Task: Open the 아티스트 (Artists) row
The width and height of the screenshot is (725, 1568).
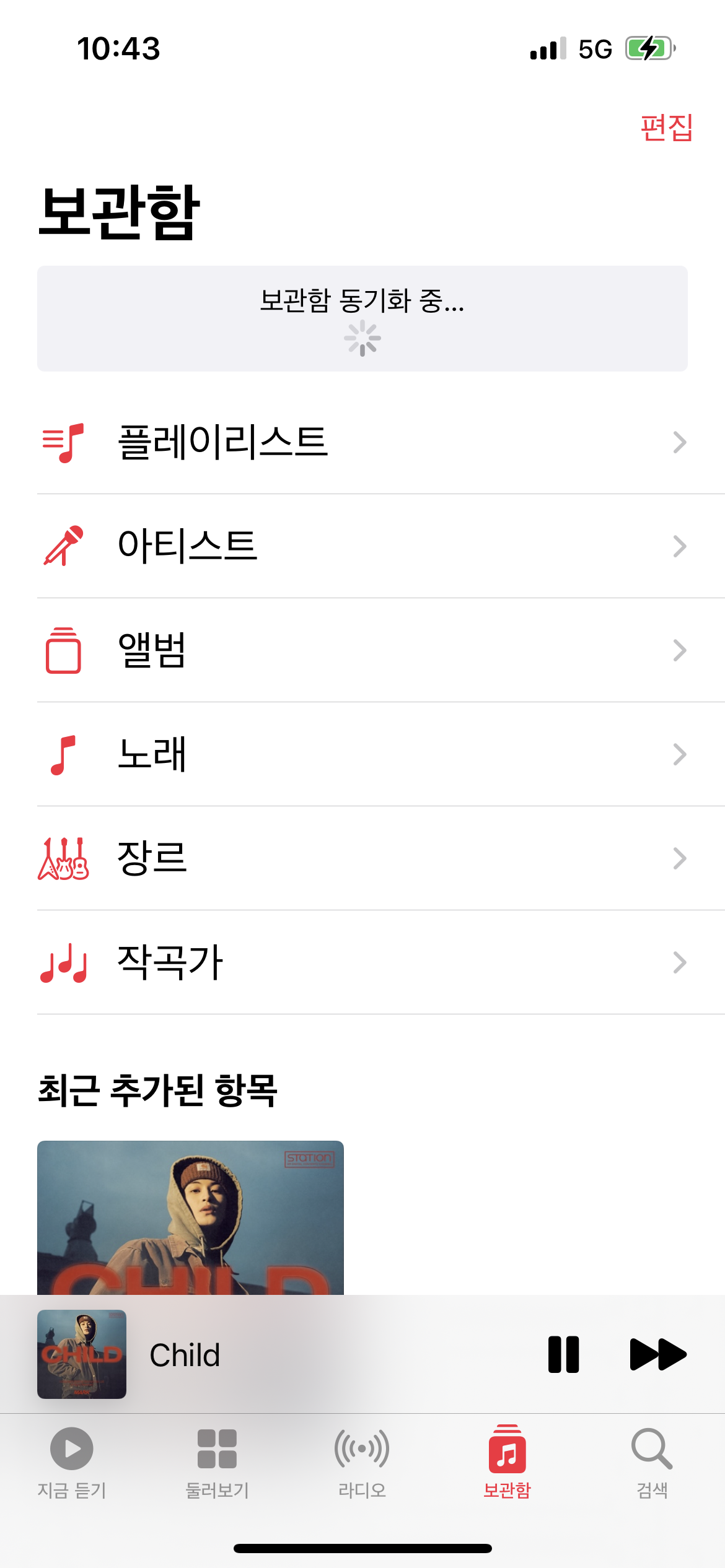Action: (x=362, y=546)
